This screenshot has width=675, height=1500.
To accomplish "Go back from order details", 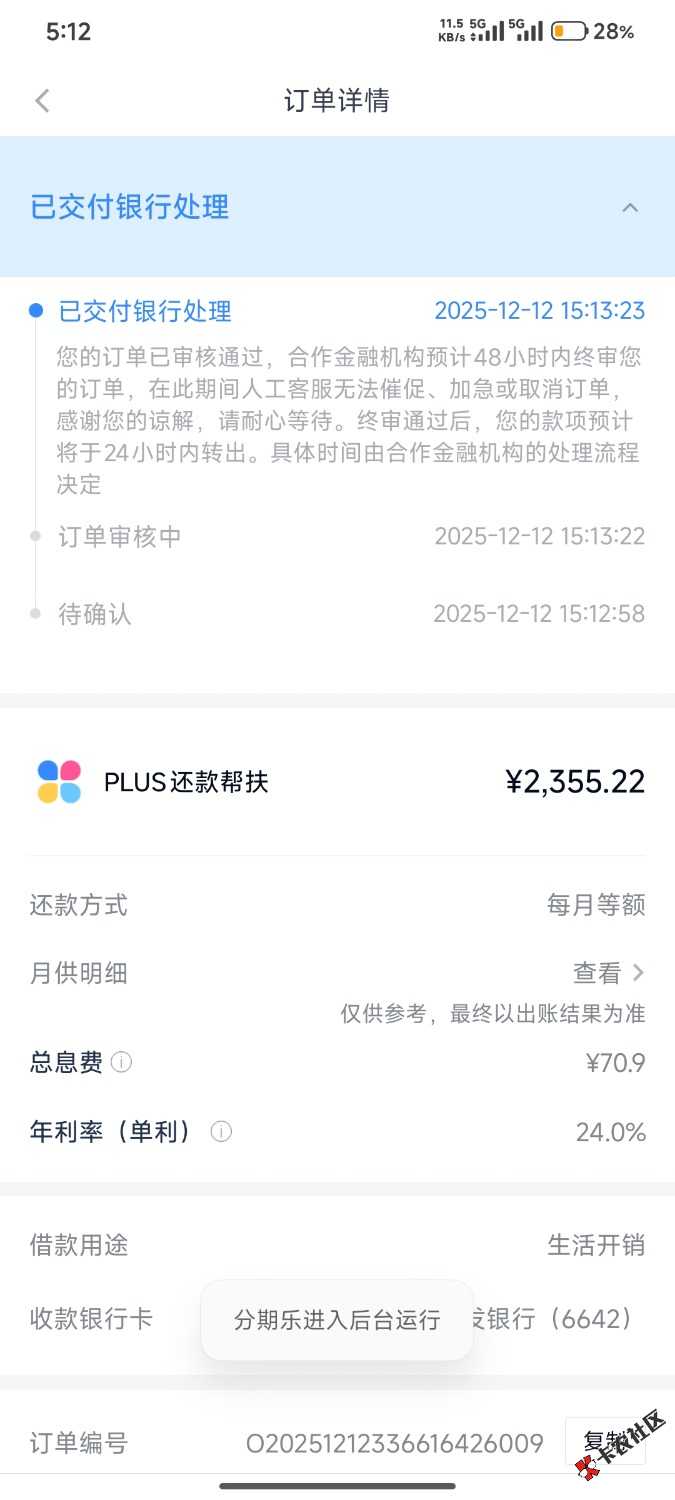I will click(x=42, y=101).
